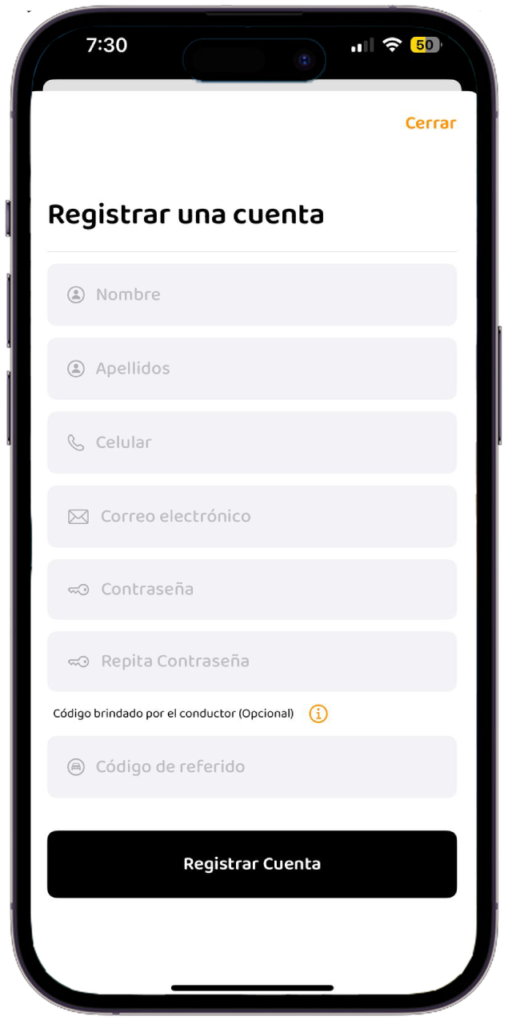Tap the Celular phone number field
512x1024 pixels.
[252, 442]
